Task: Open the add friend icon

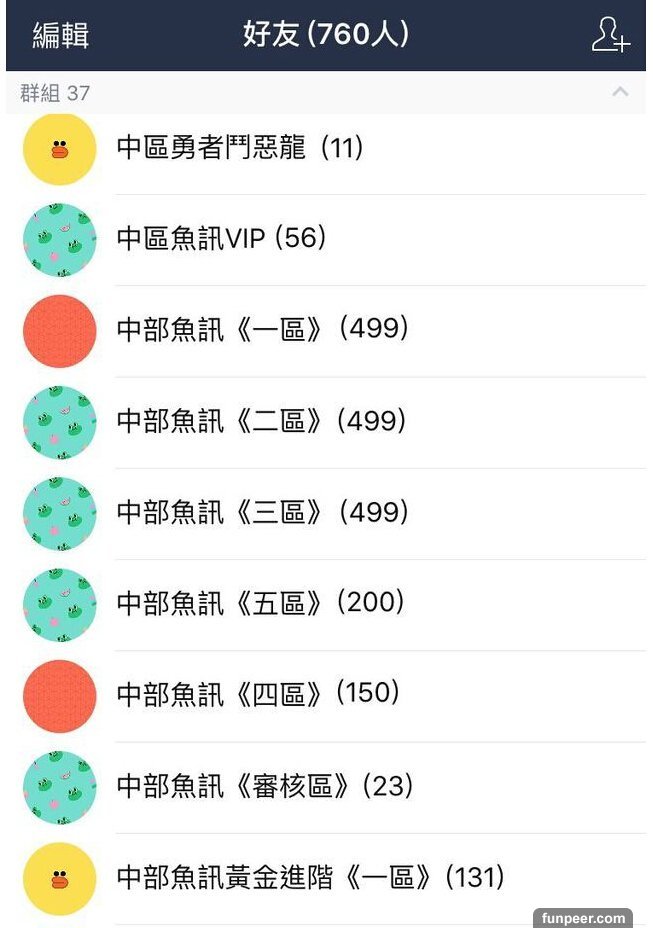Action: coord(609,35)
